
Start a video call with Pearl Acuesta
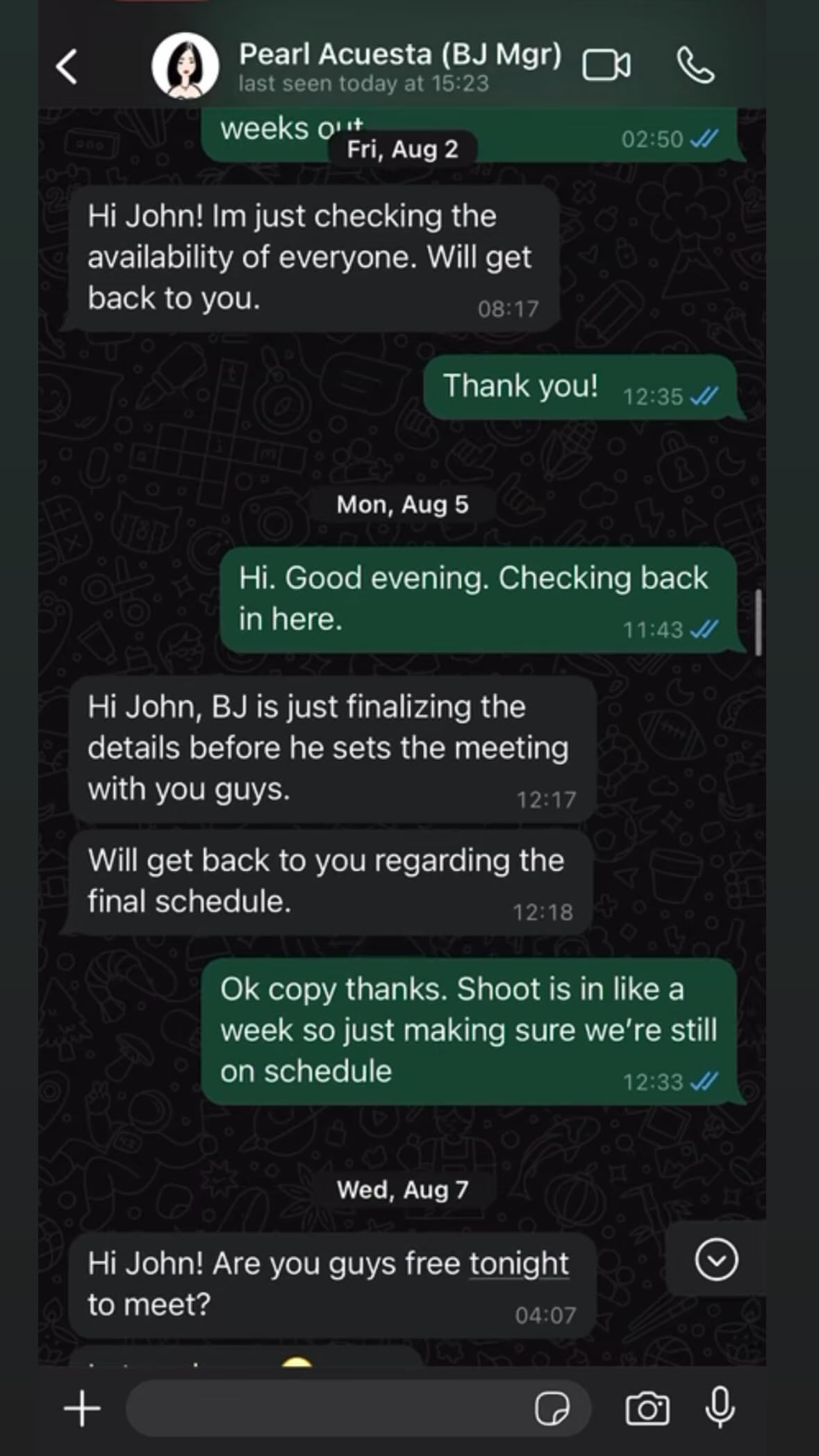click(606, 66)
